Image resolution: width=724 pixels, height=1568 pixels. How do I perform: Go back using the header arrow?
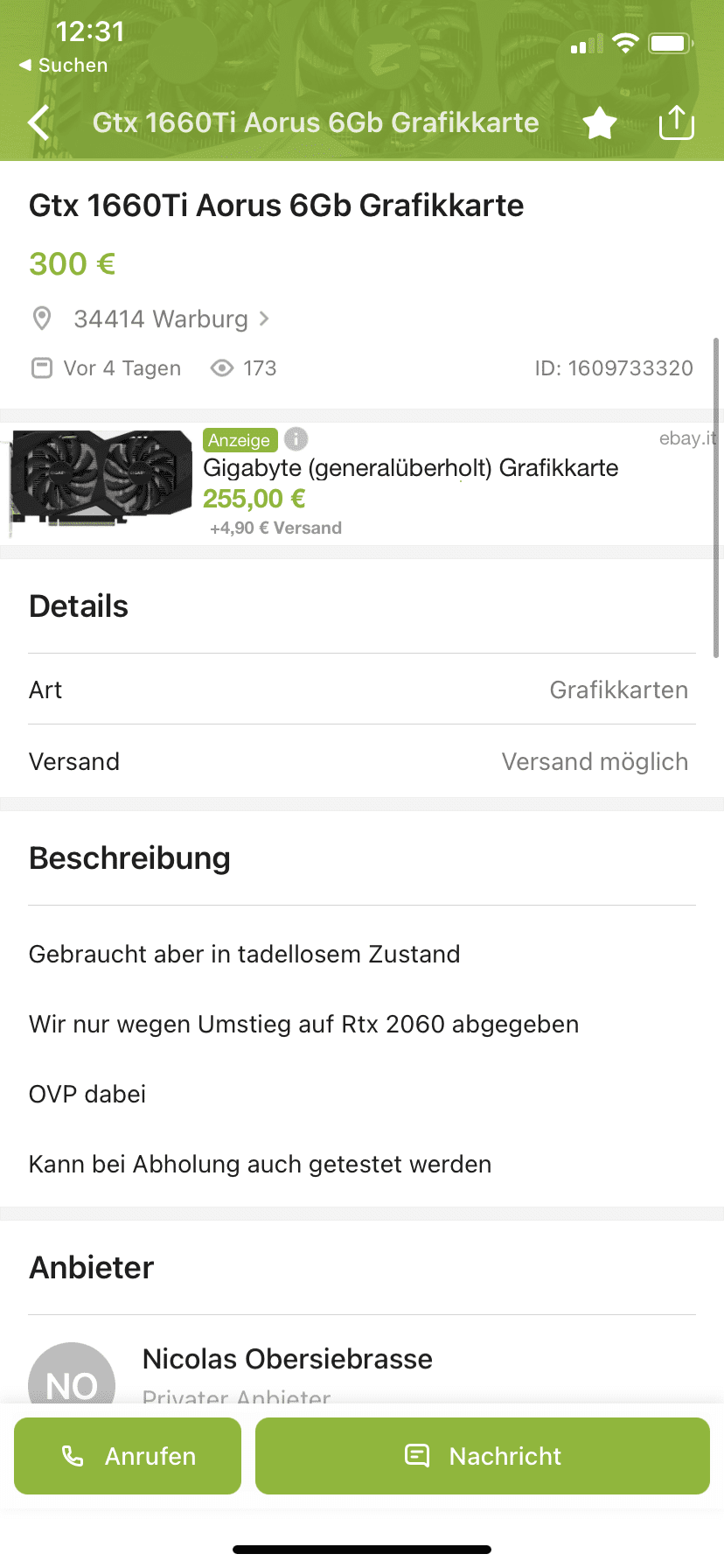(38, 123)
